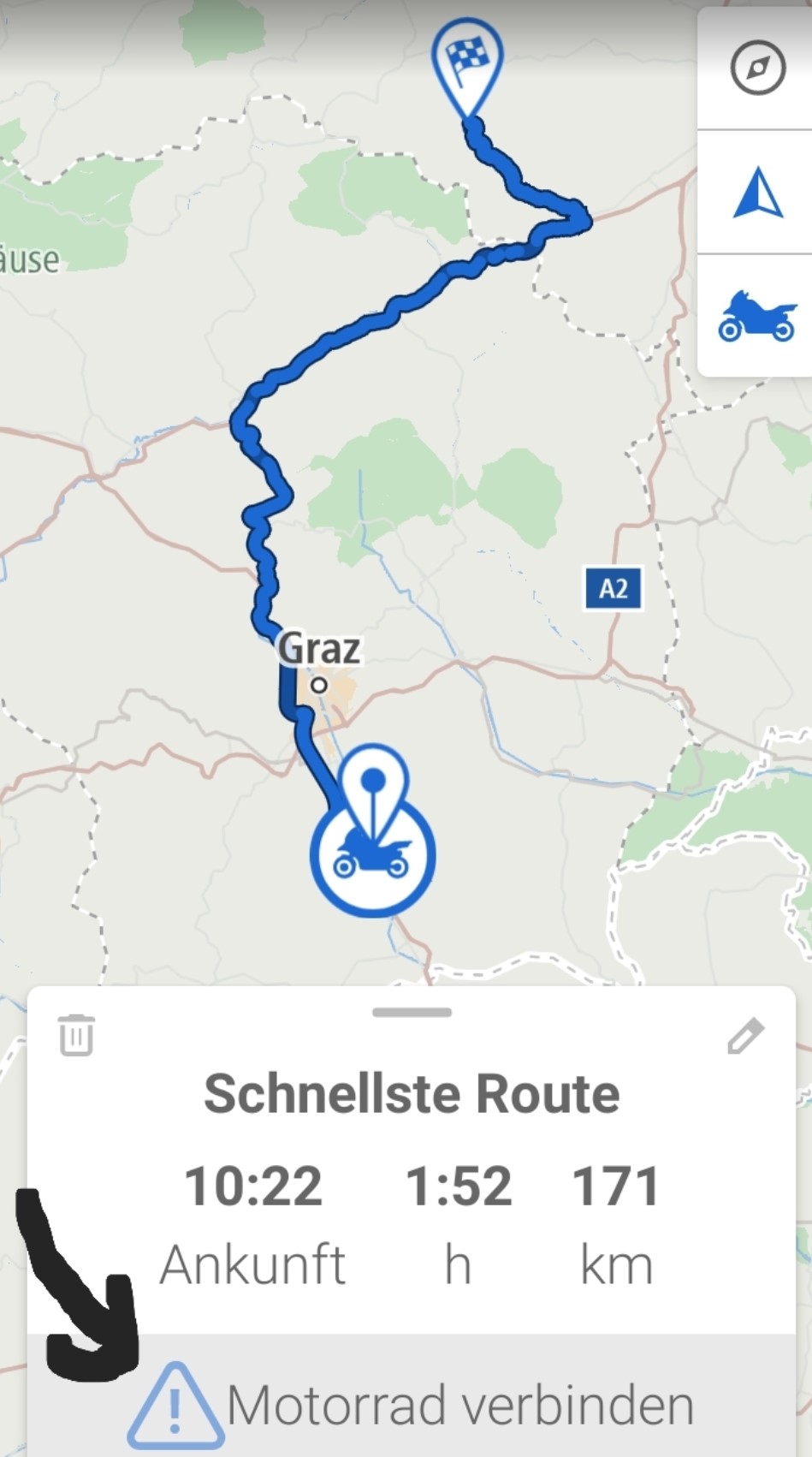Edit the route with pencil icon
812x1457 pixels.
(745, 1035)
